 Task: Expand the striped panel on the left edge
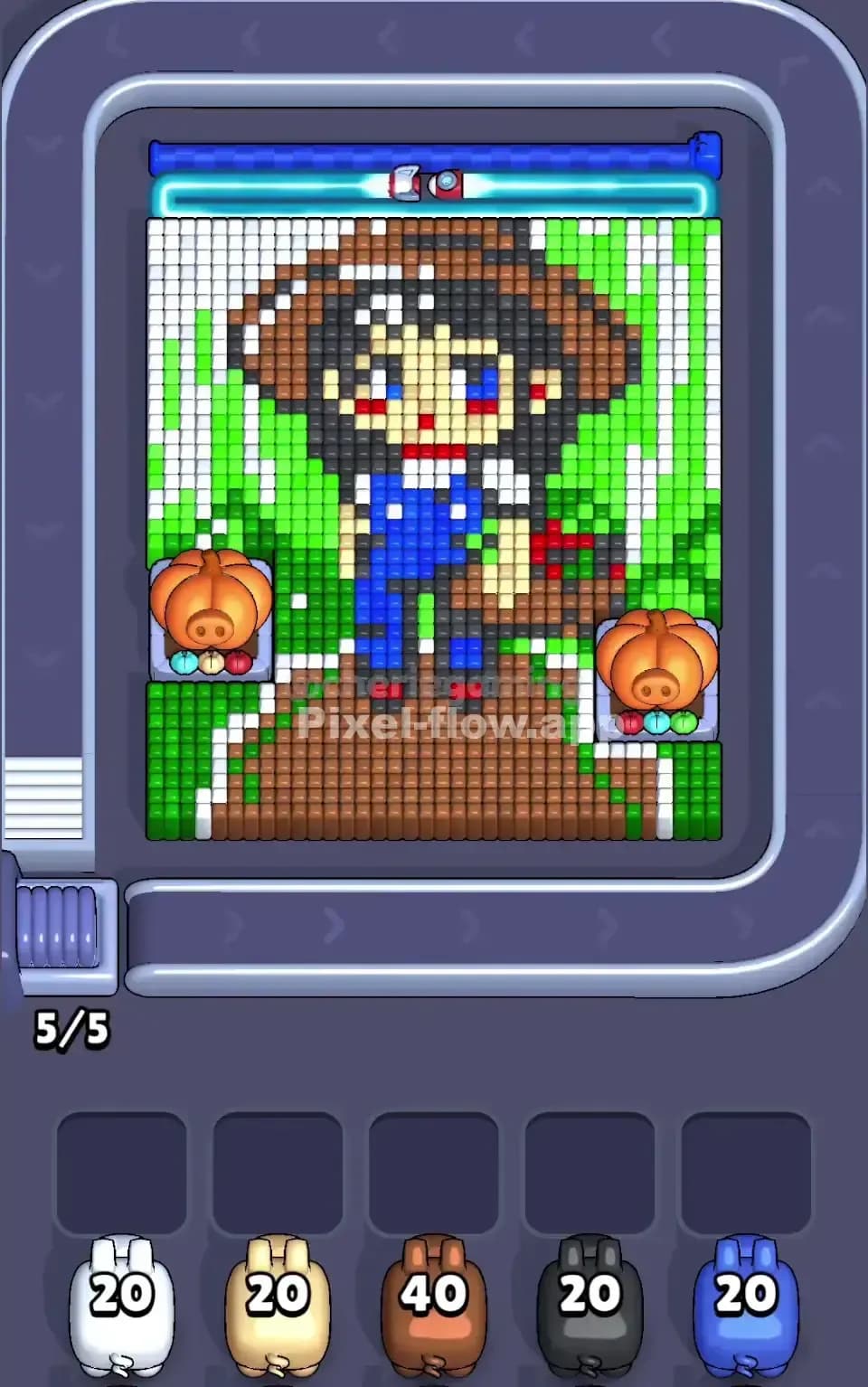43,800
